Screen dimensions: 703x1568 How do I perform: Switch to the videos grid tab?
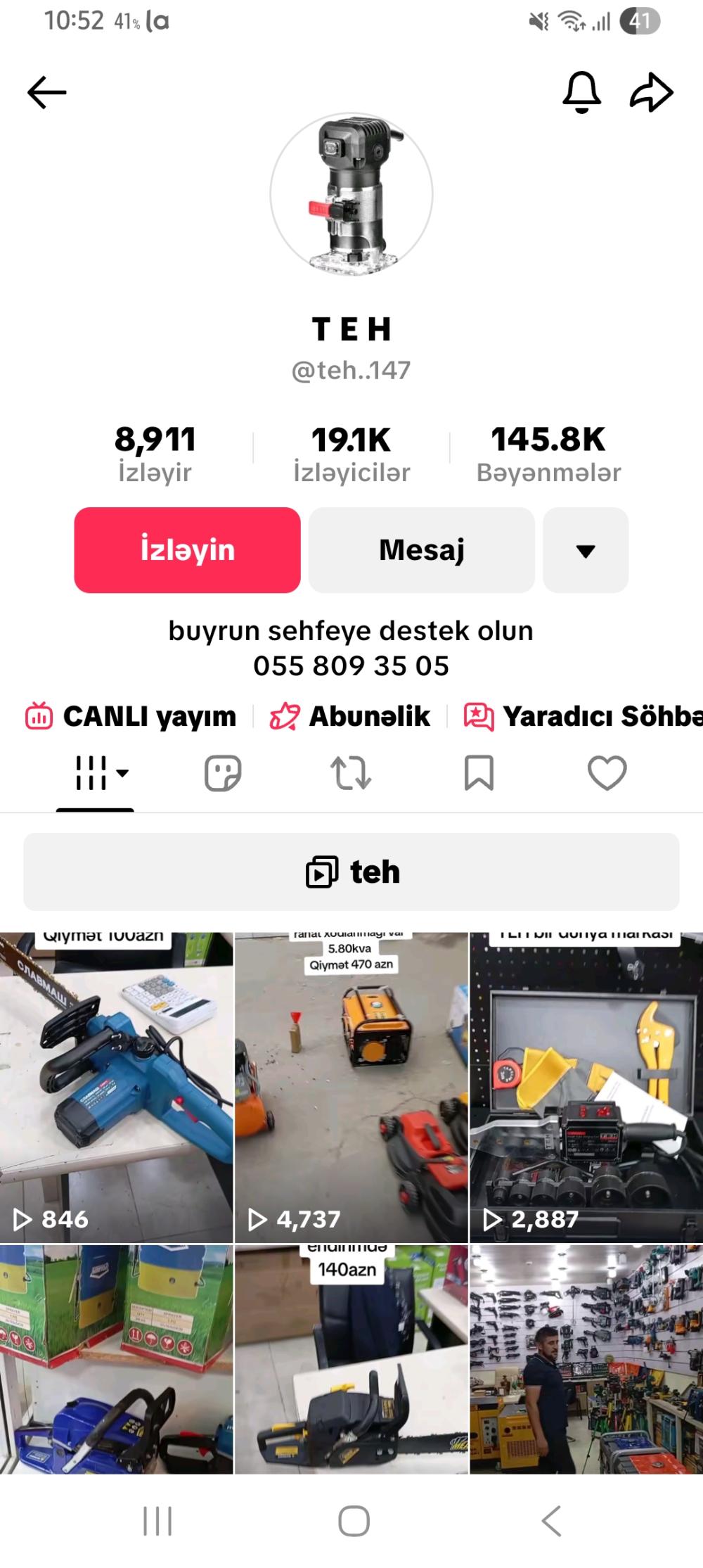pyautogui.click(x=95, y=773)
